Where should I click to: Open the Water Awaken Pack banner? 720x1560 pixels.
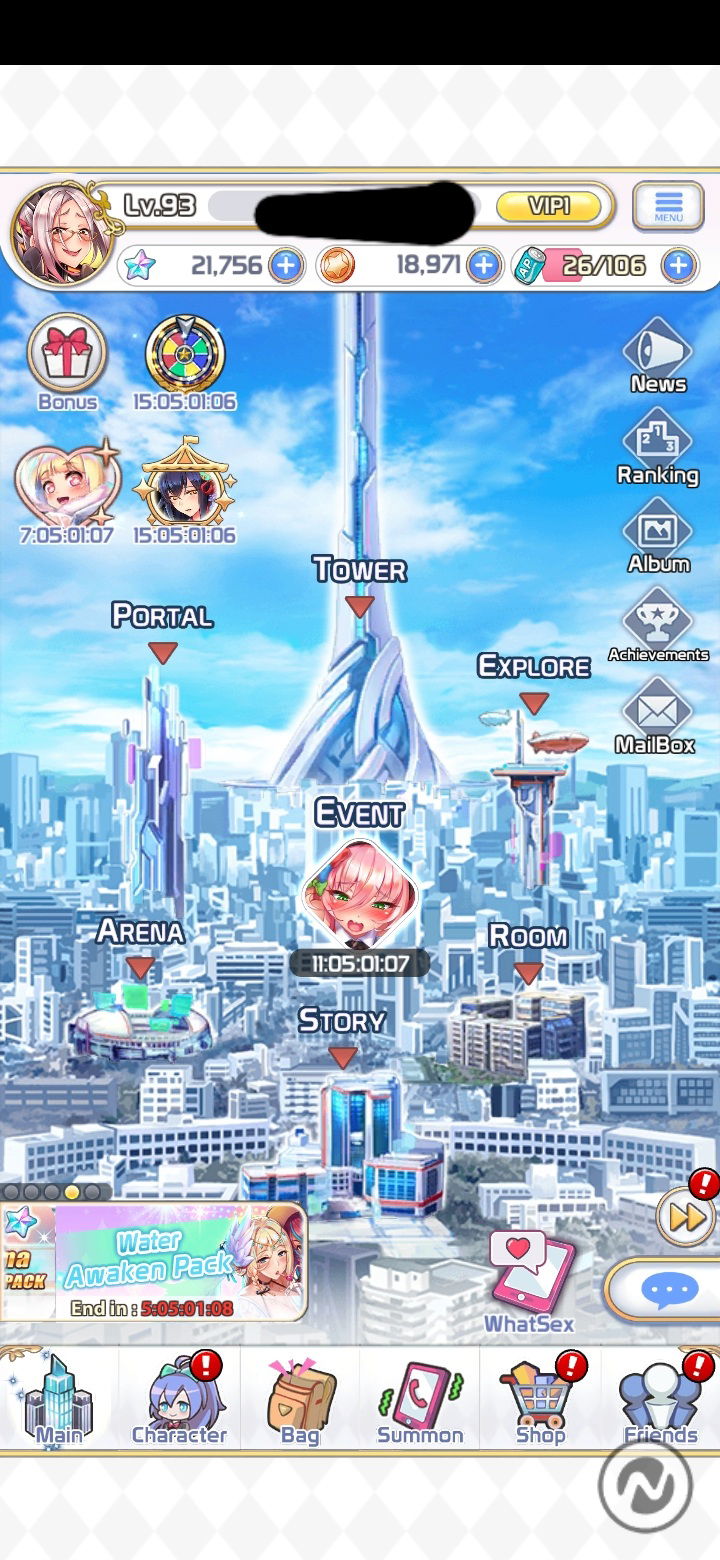tap(153, 1262)
